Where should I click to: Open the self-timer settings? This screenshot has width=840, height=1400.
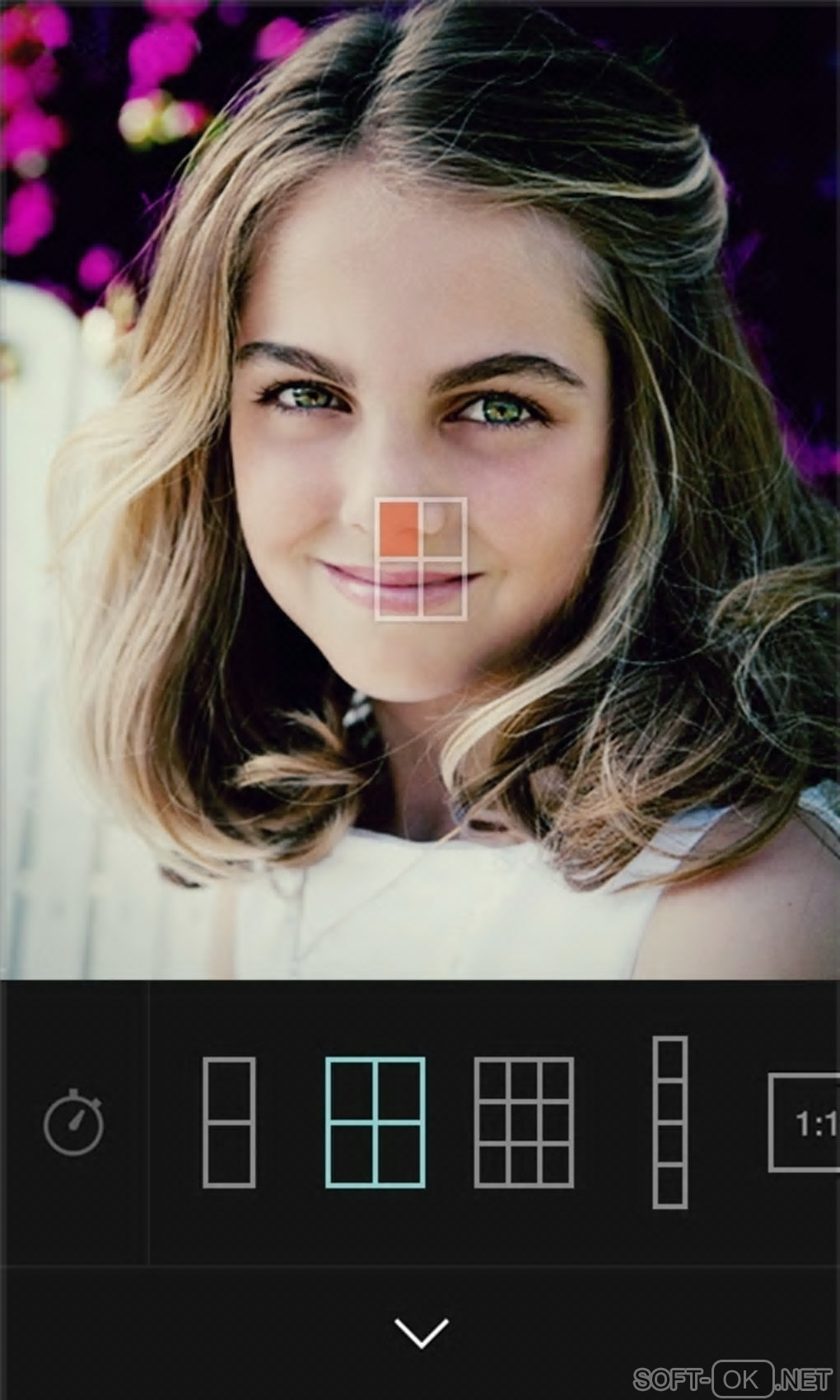(x=73, y=1122)
